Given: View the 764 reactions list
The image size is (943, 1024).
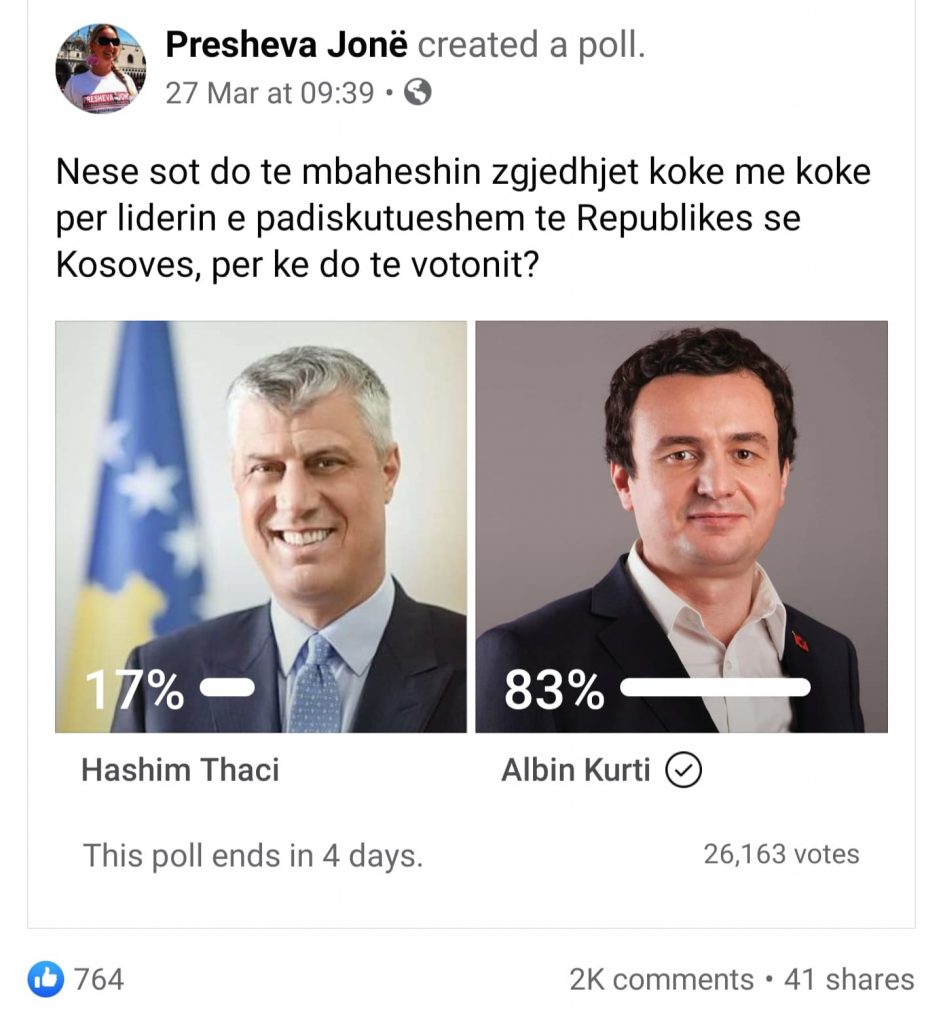Looking at the screenshot, I should point(77,979).
